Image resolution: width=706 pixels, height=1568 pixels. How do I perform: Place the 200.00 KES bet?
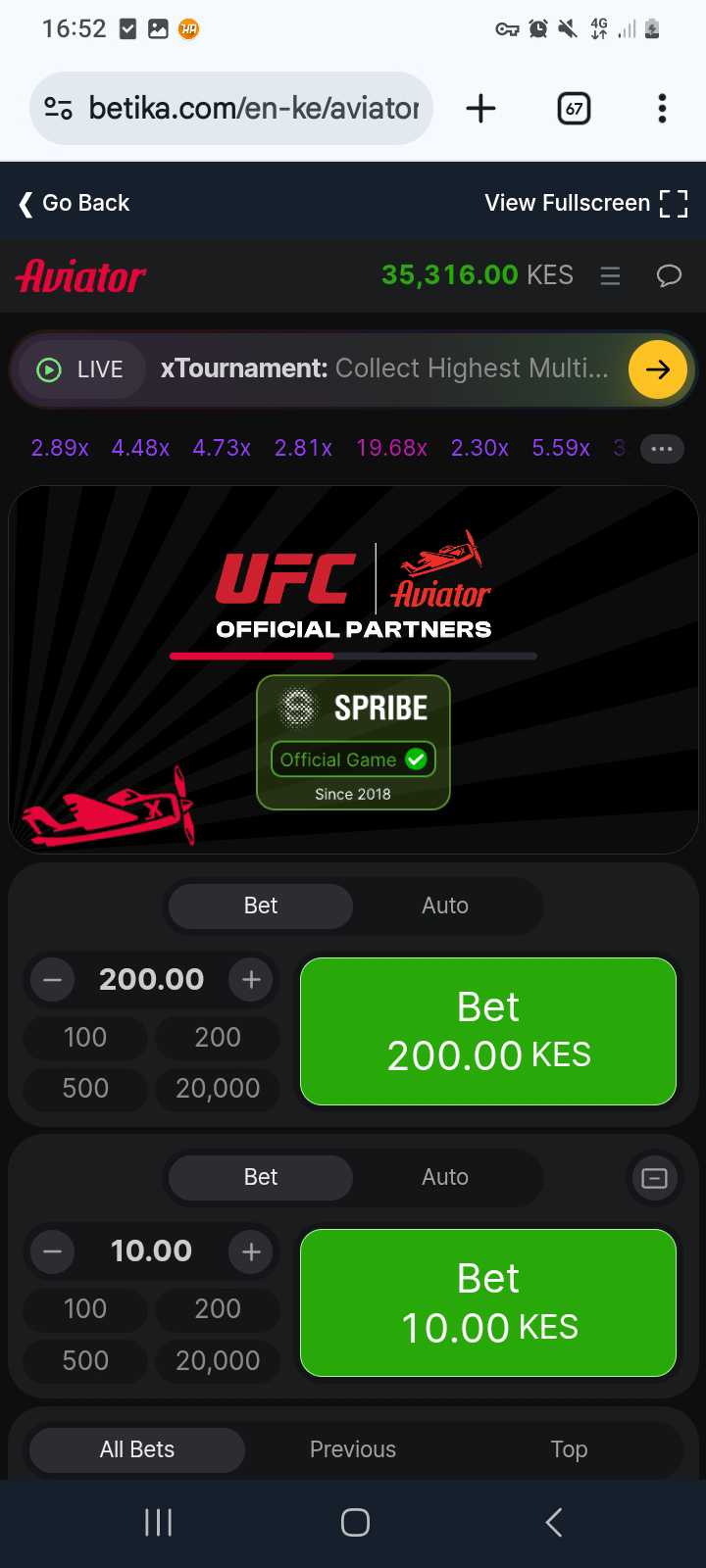point(487,1031)
